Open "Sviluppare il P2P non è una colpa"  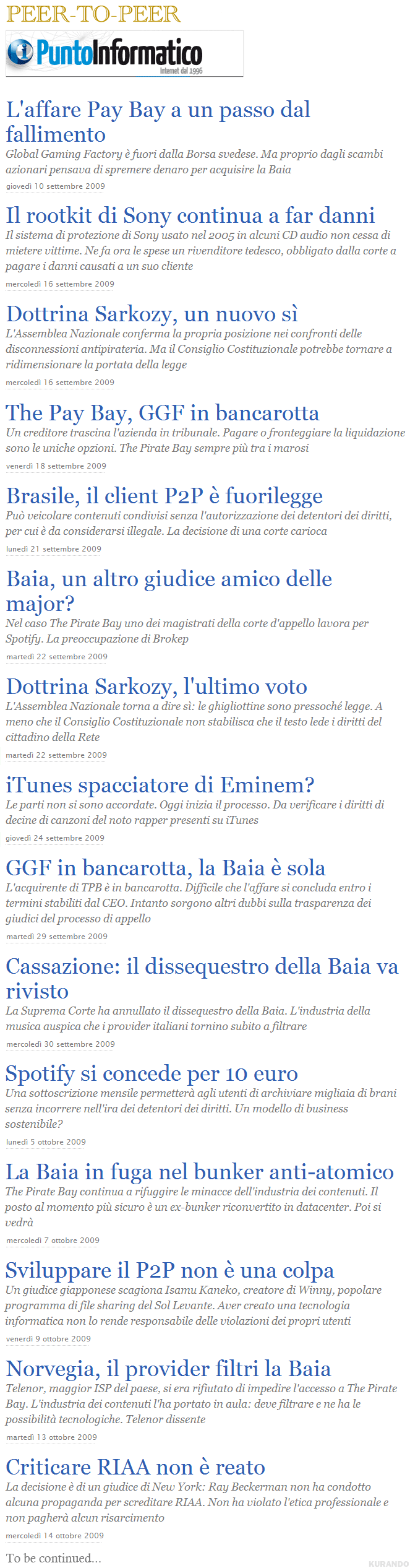pos(169,1271)
